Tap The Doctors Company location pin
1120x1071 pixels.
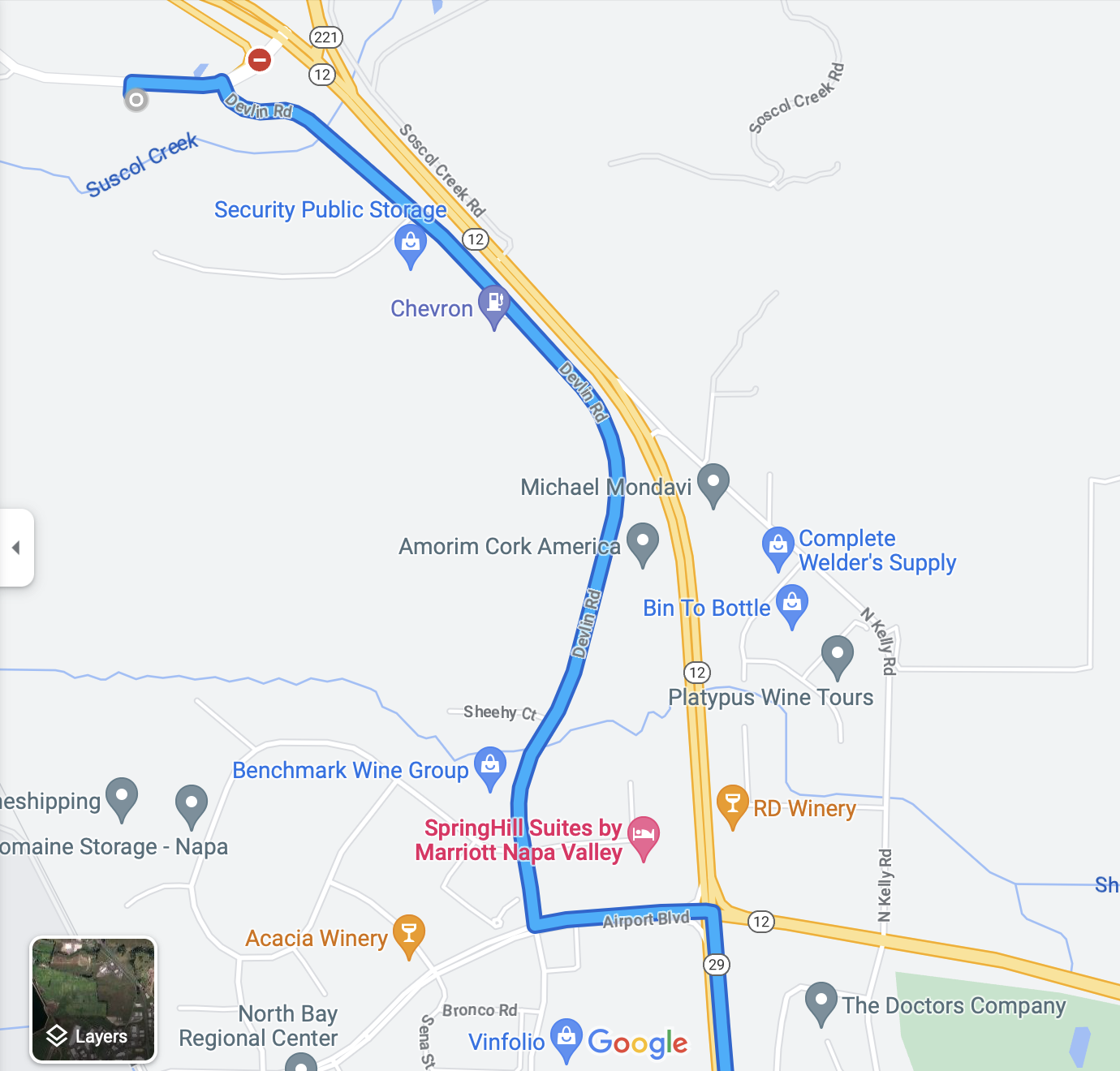coord(821,1001)
